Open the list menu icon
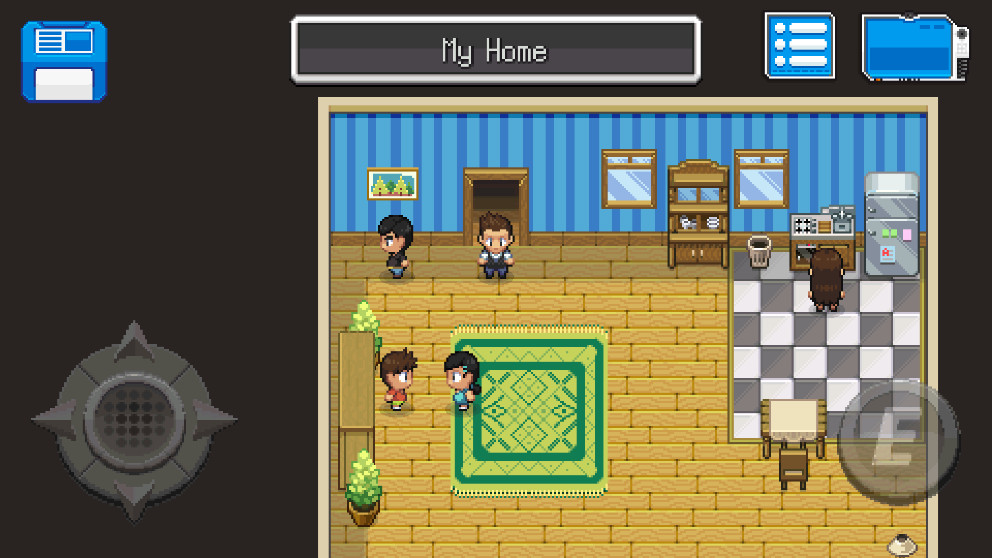Image resolution: width=992 pixels, height=558 pixels. pyautogui.click(x=799, y=46)
